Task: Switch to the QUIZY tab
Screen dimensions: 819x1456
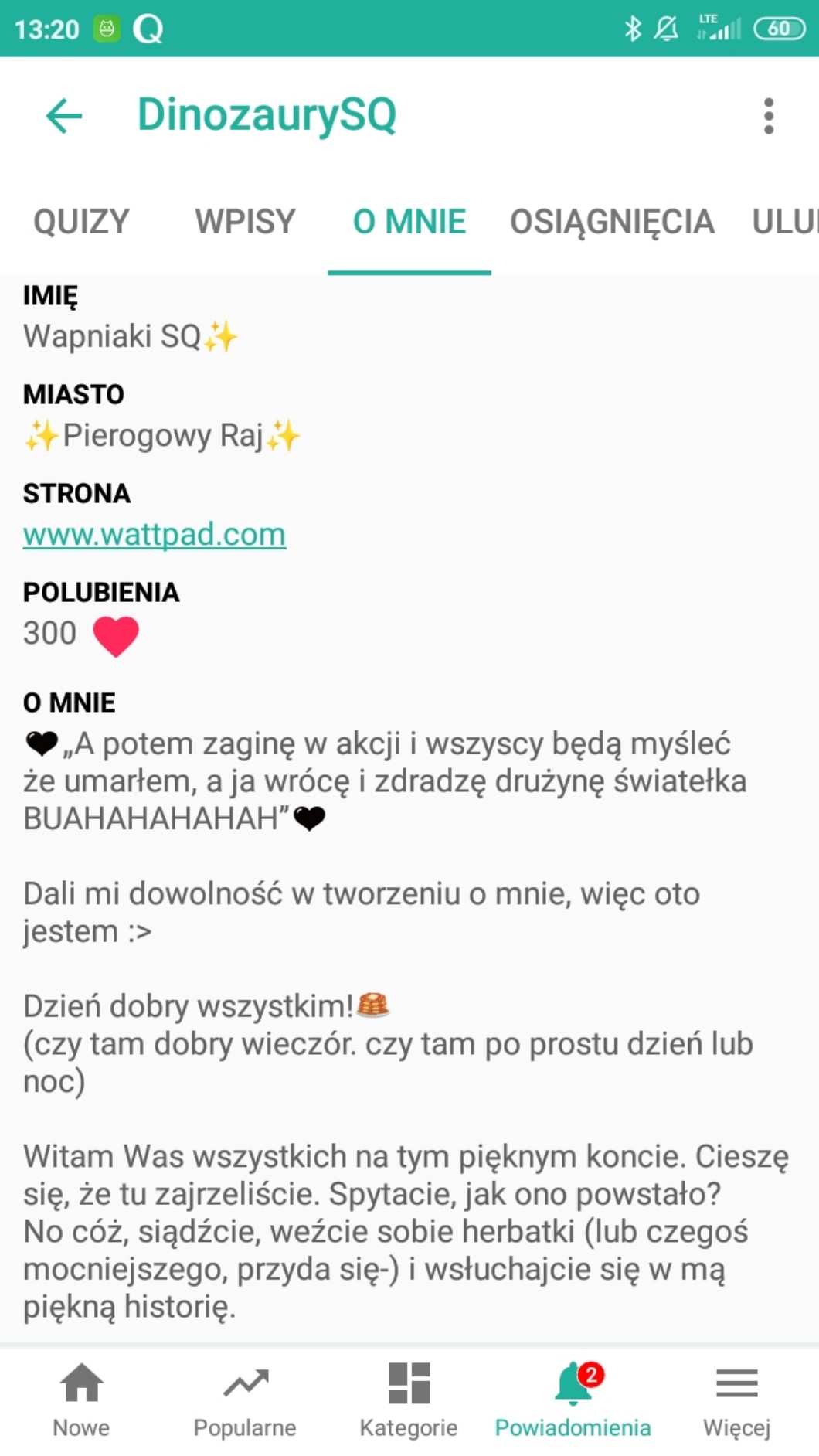Action: (81, 222)
